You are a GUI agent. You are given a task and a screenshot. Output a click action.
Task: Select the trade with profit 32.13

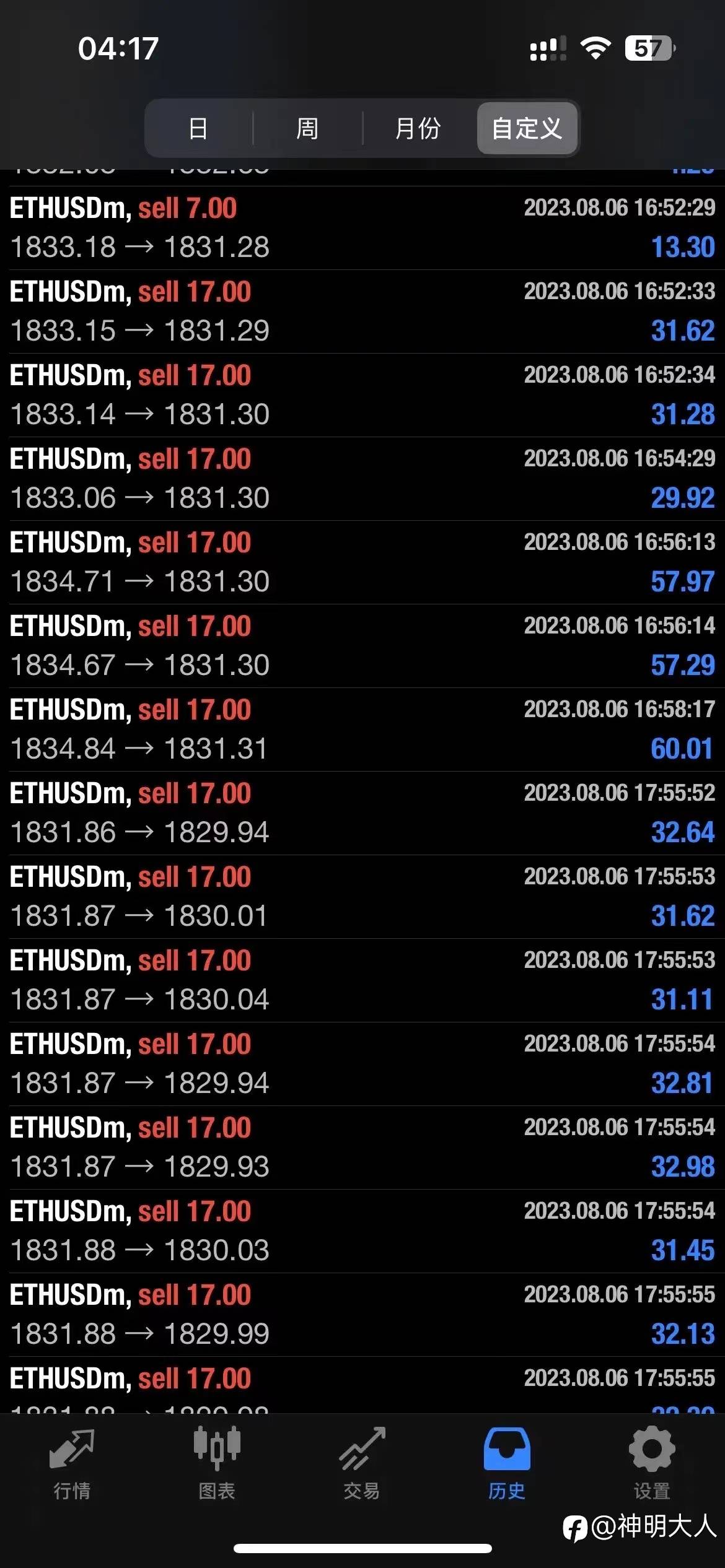coord(362,1315)
